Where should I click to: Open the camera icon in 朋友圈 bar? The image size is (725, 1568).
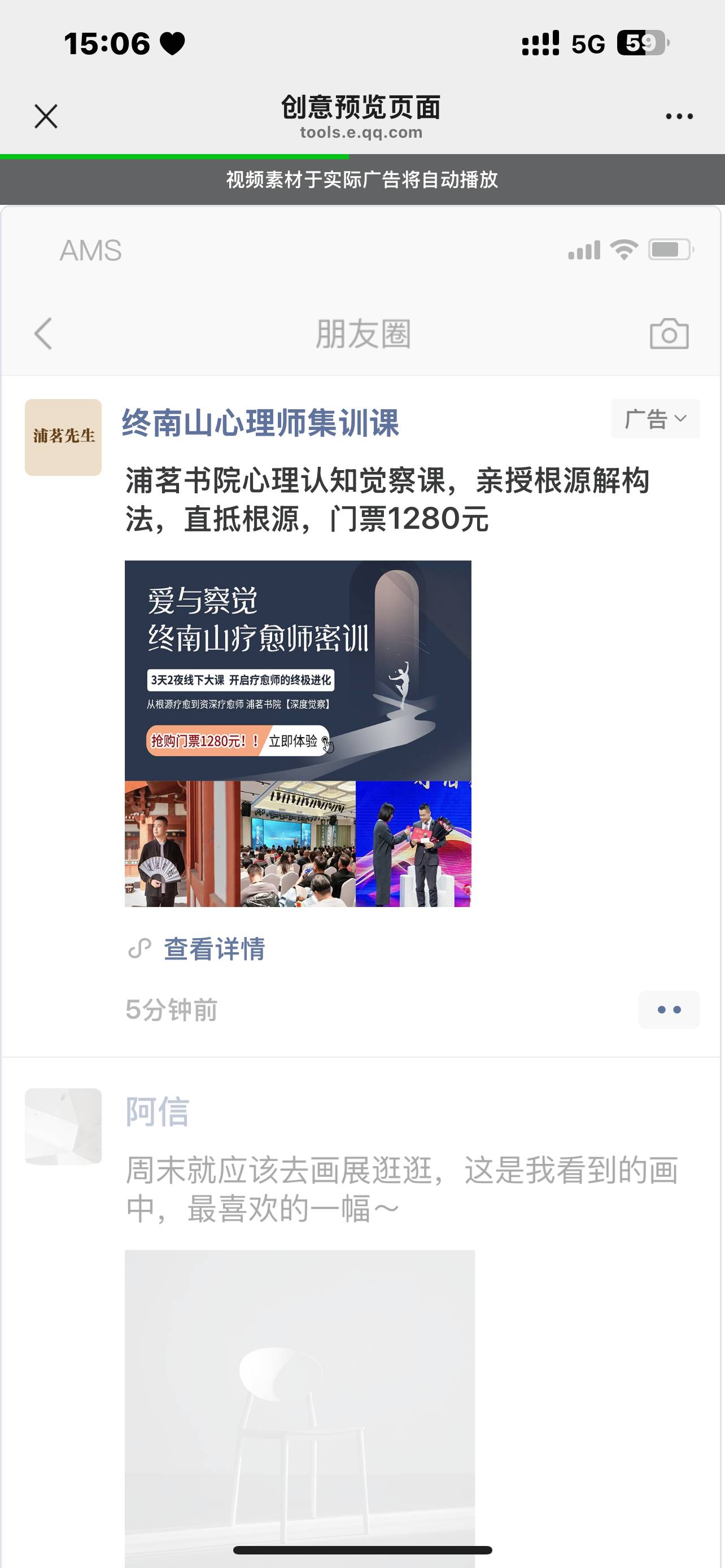[669, 334]
